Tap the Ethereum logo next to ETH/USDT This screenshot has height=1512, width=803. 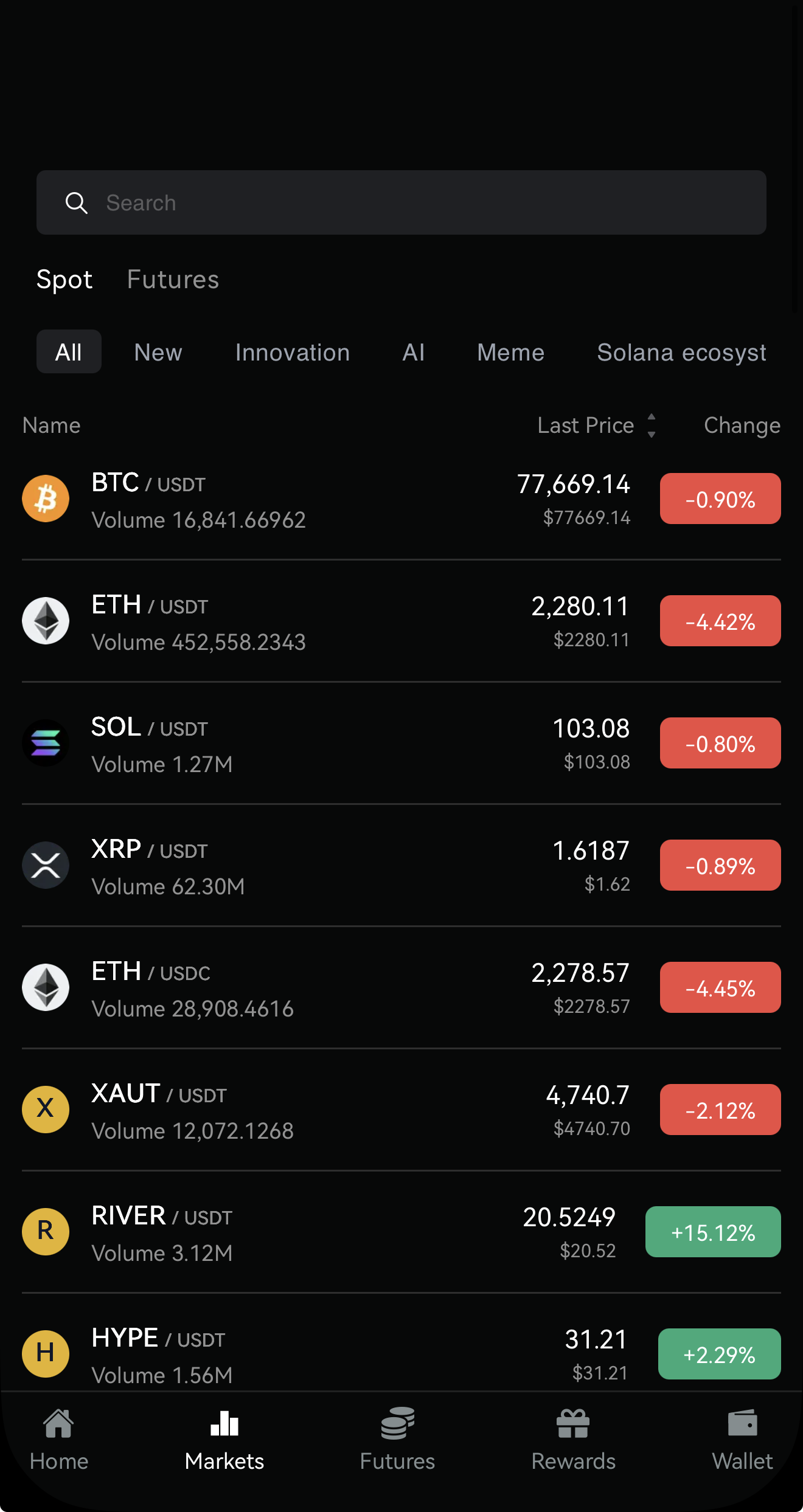(46, 621)
